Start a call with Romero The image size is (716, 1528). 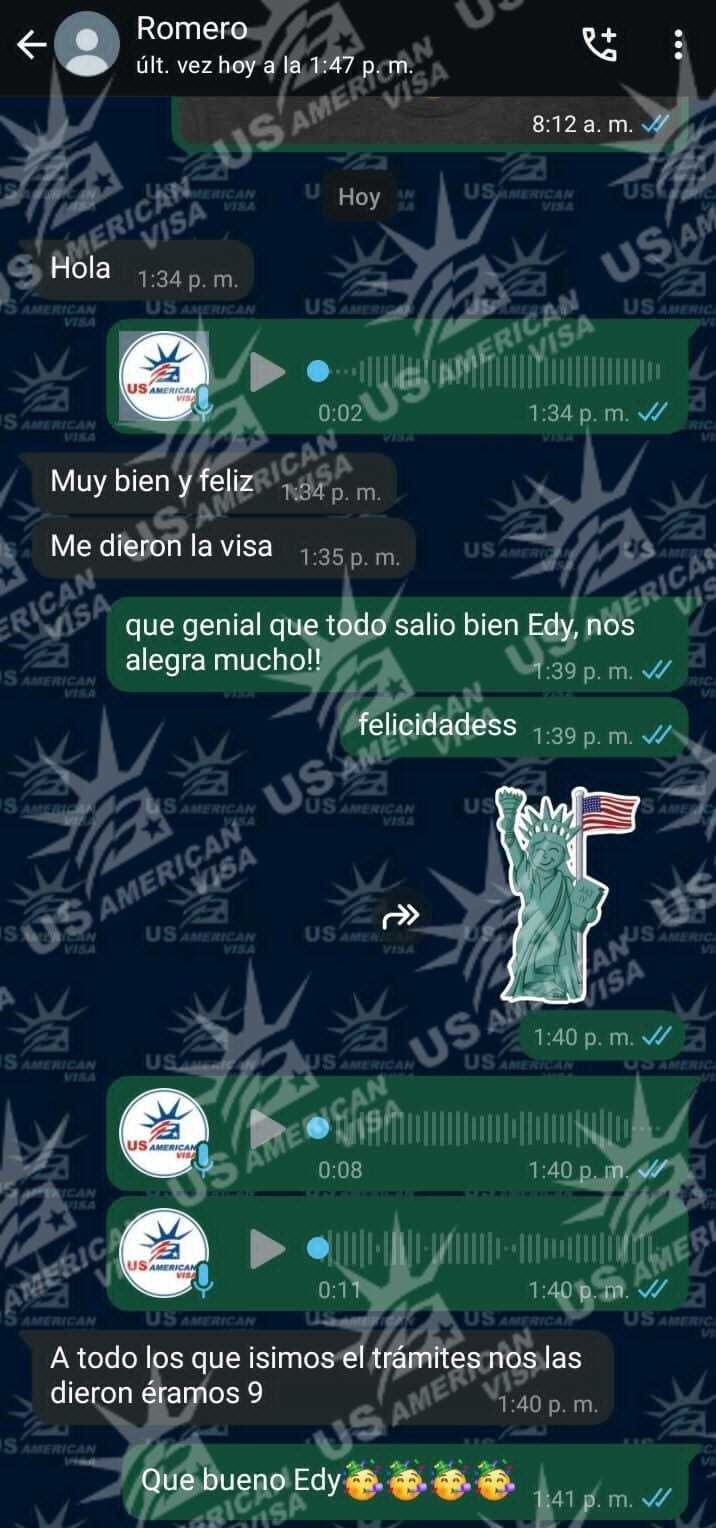(600, 45)
